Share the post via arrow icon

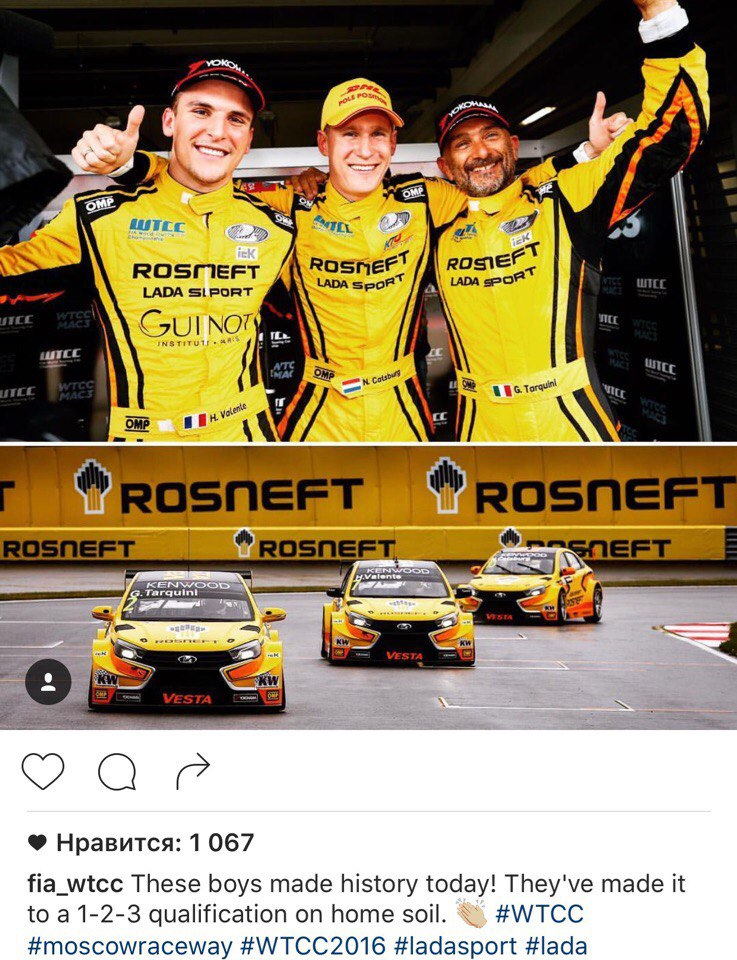[x=193, y=770]
